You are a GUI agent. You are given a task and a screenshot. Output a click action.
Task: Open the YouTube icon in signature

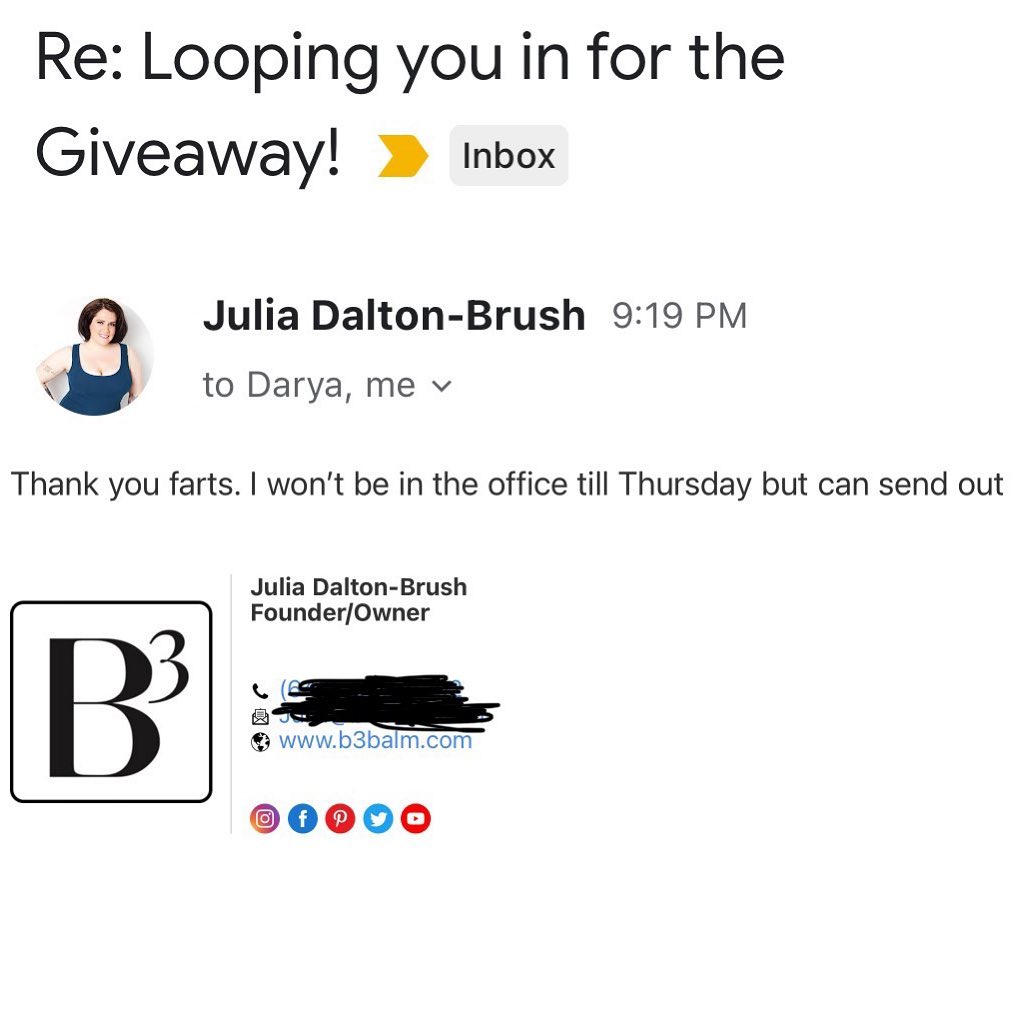click(x=416, y=819)
